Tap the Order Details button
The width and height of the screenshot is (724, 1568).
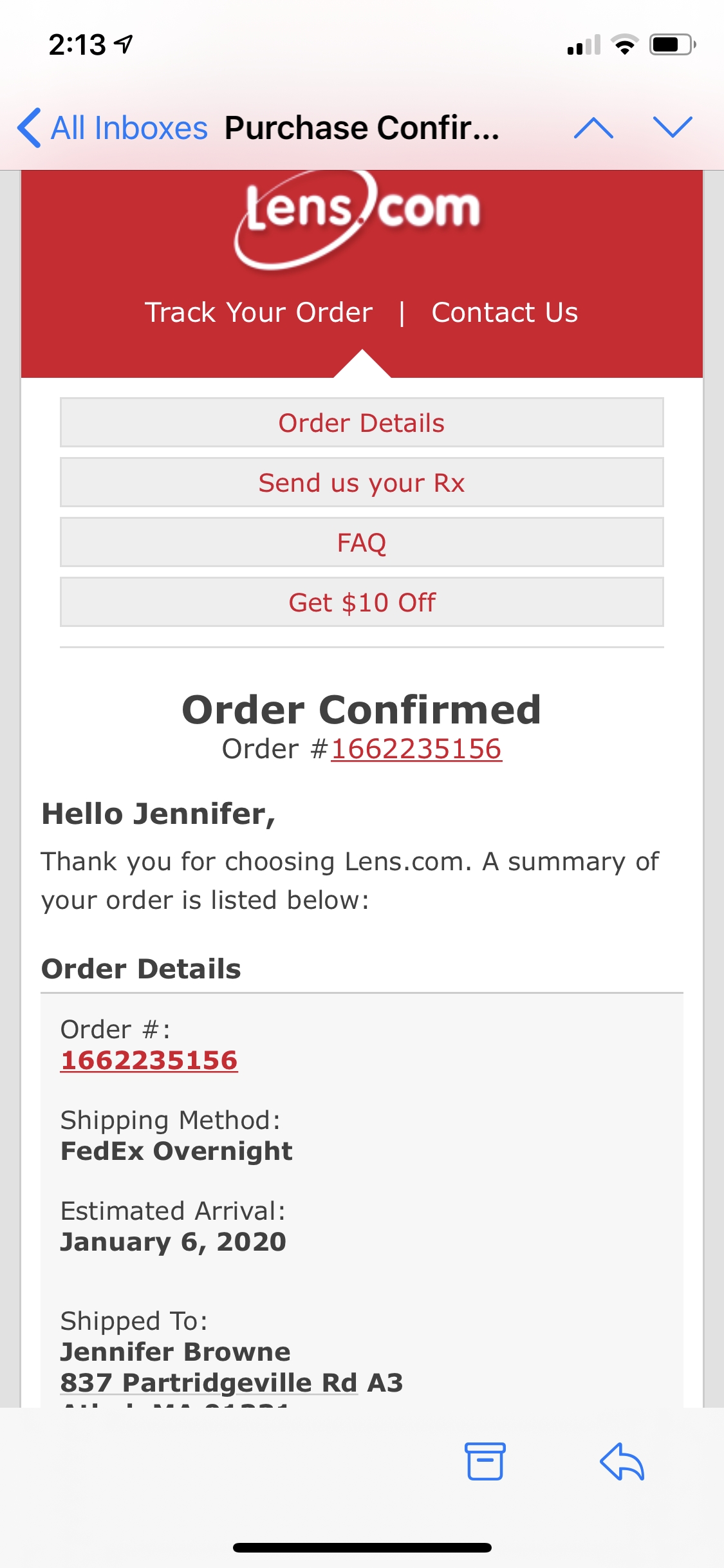362,423
